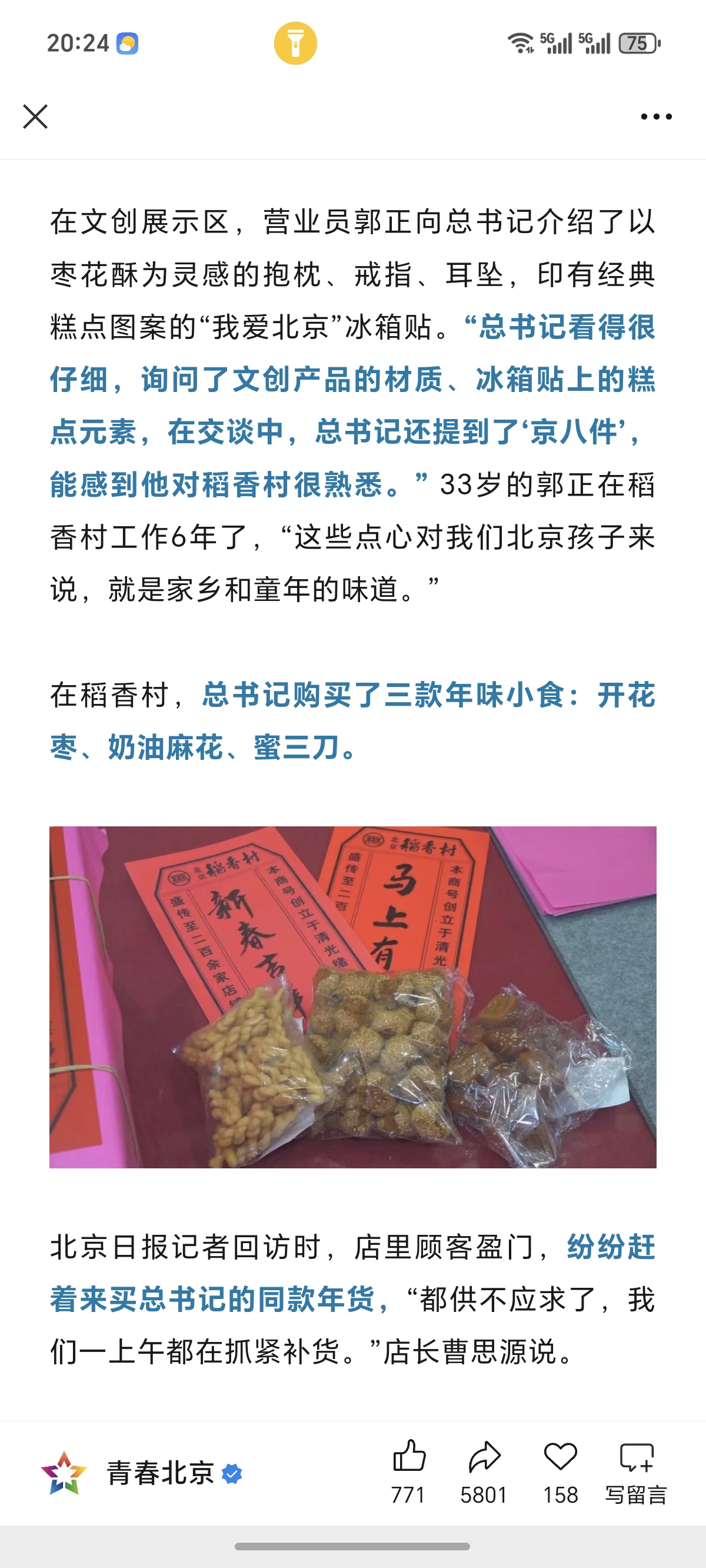706x1568 pixels.
Task: Open the three-dot overflow menu
Action: (656, 117)
